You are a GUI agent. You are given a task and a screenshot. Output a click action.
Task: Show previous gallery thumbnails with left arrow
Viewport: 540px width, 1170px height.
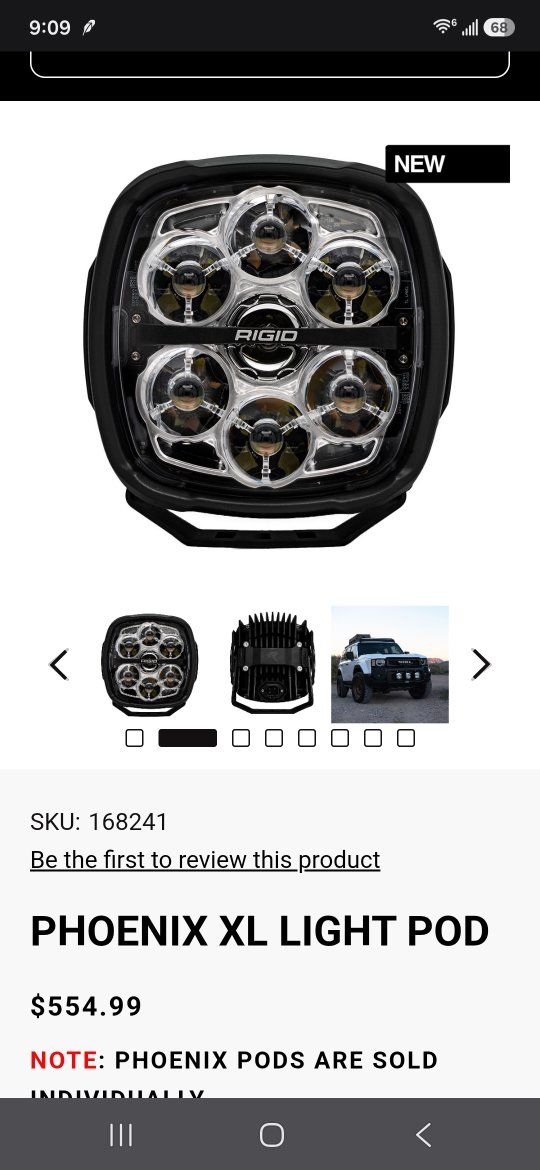(59, 664)
